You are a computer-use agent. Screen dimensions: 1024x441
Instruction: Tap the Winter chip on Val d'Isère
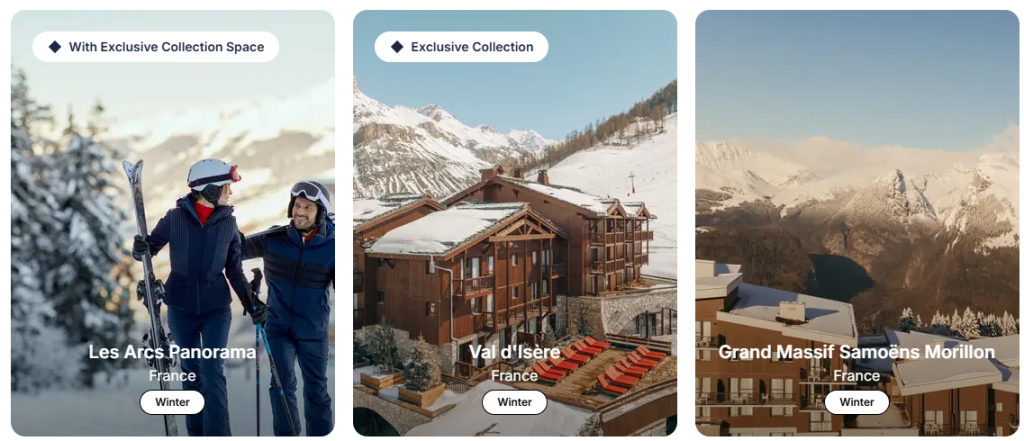[514, 402]
